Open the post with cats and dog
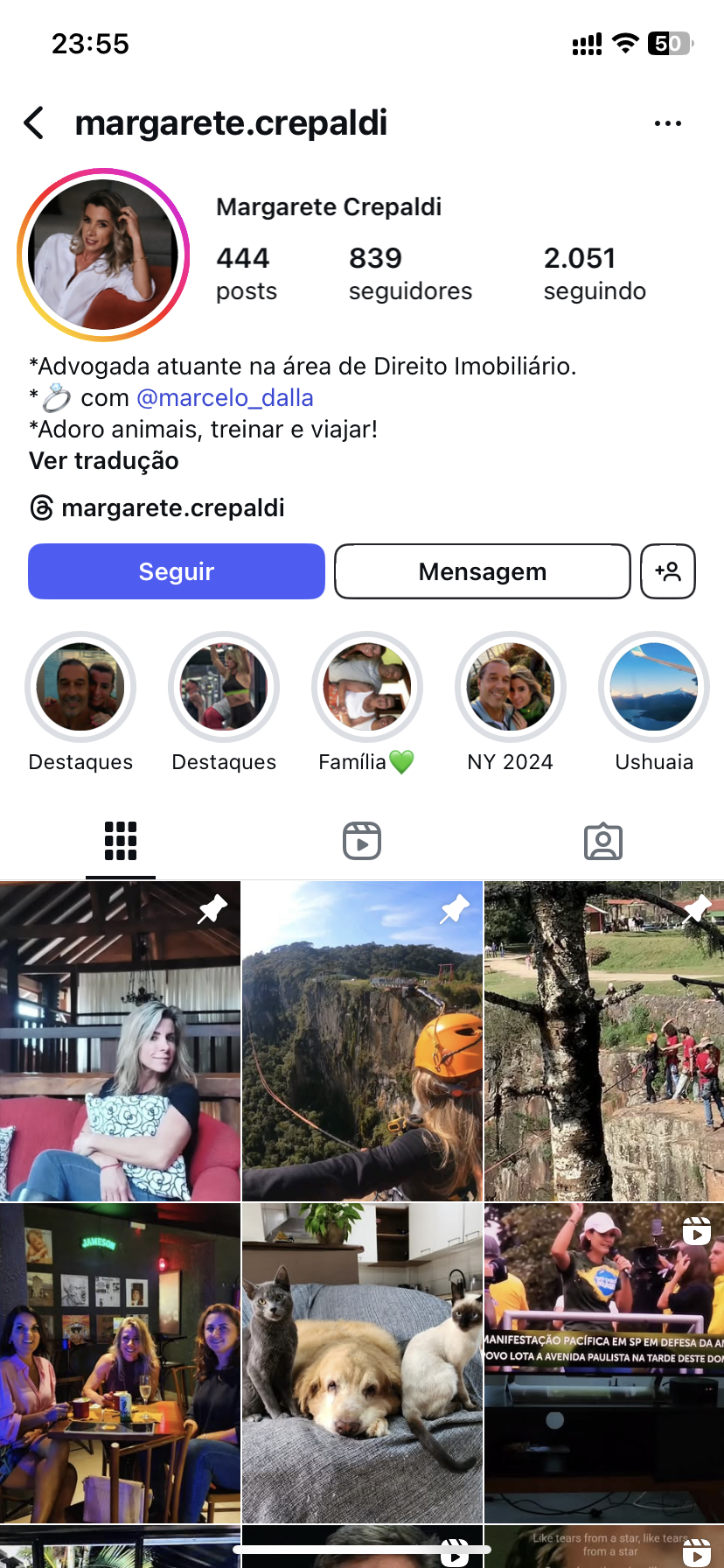This screenshot has height=1568, width=724. 362,1362
